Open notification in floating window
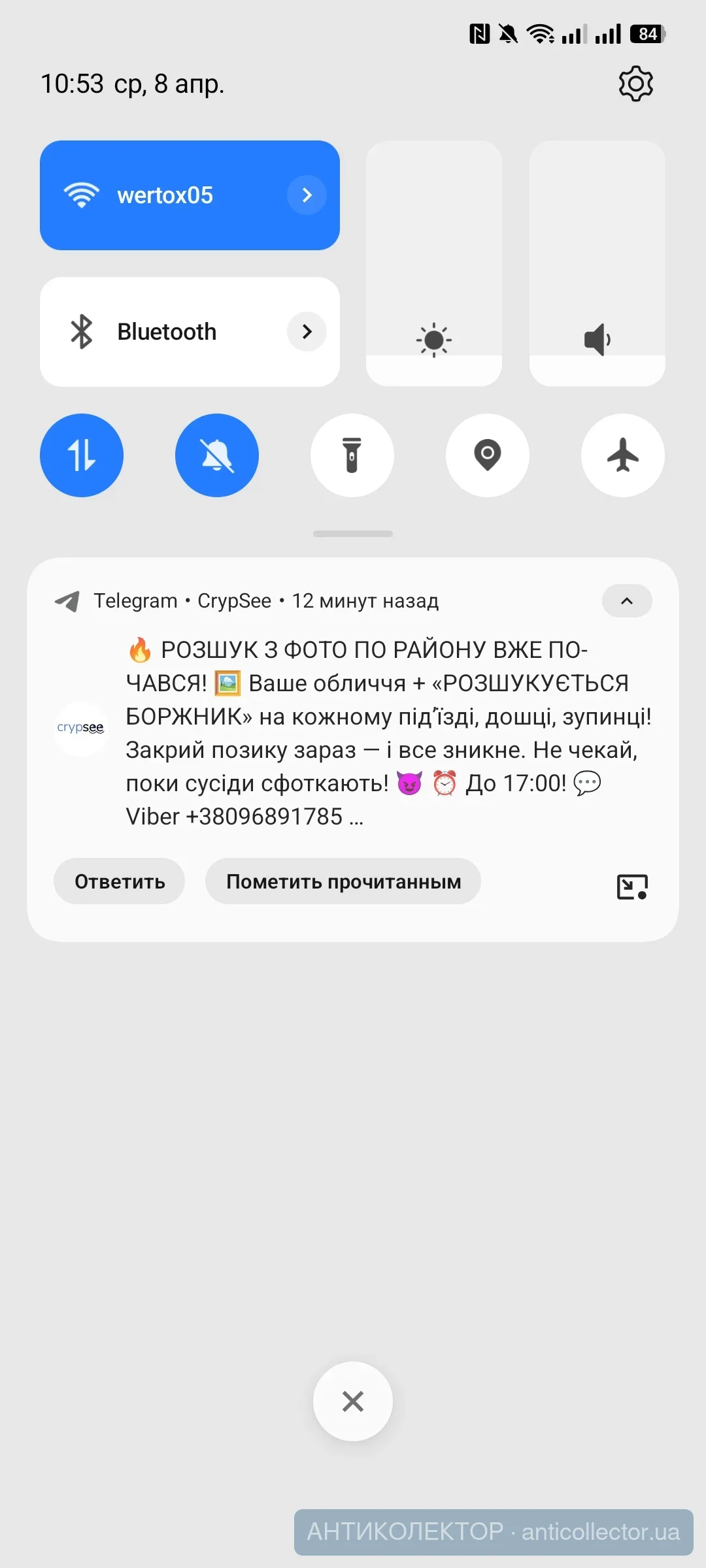Image resolution: width=706 pixels, height=1568 pixels. (632, 887)
